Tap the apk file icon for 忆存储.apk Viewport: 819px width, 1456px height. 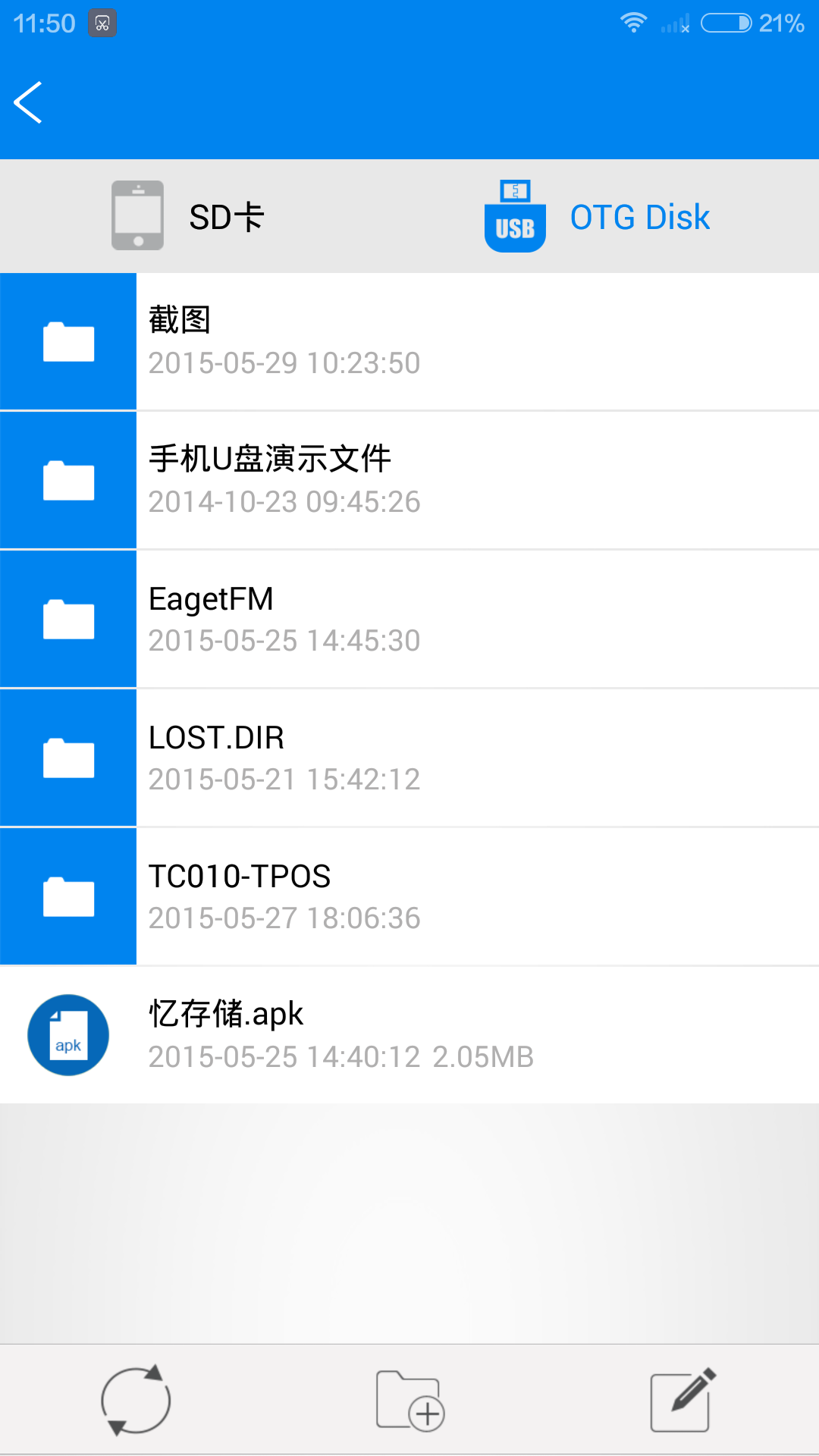[x=67, y=1034]
